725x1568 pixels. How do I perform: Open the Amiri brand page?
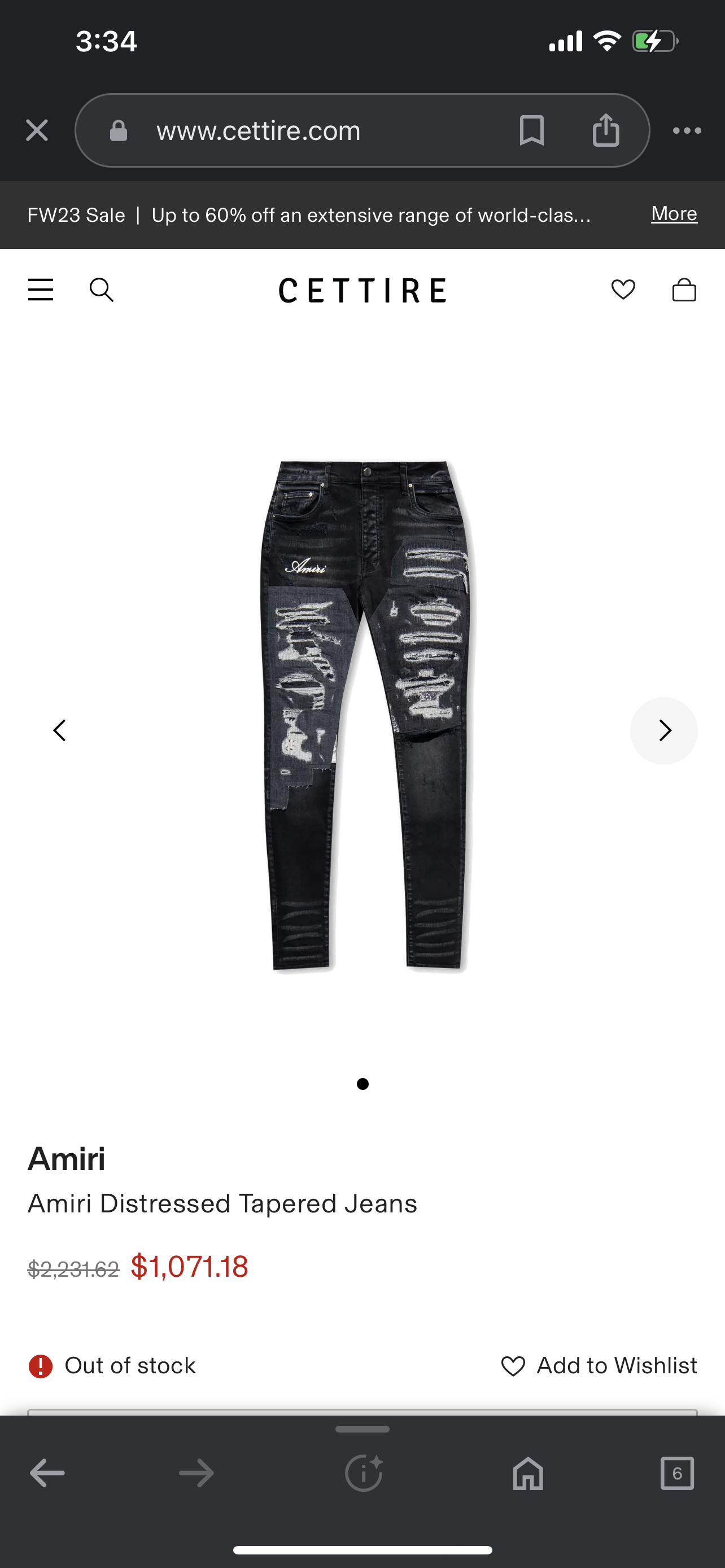[67, 1158]
